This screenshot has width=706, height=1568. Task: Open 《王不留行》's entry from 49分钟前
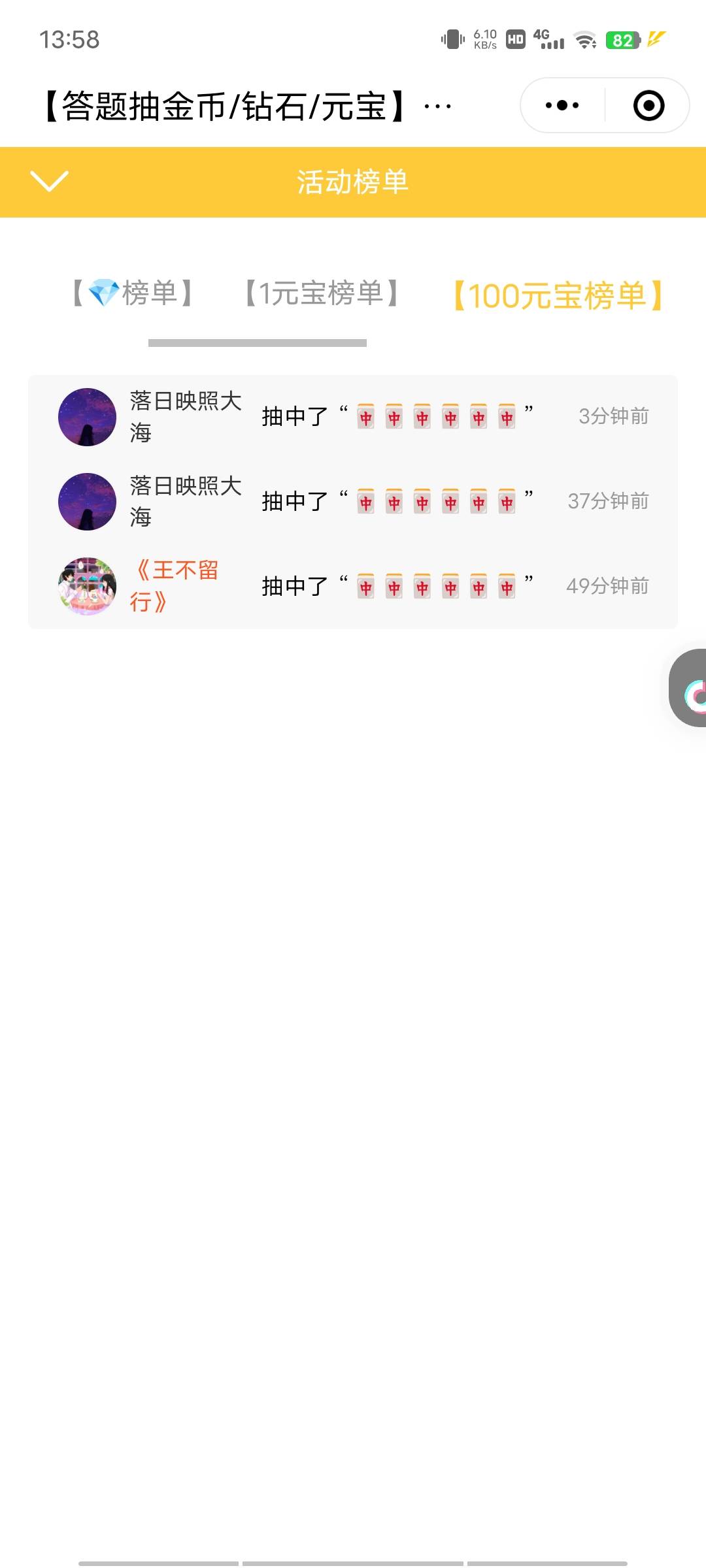[x=353, y=587]
